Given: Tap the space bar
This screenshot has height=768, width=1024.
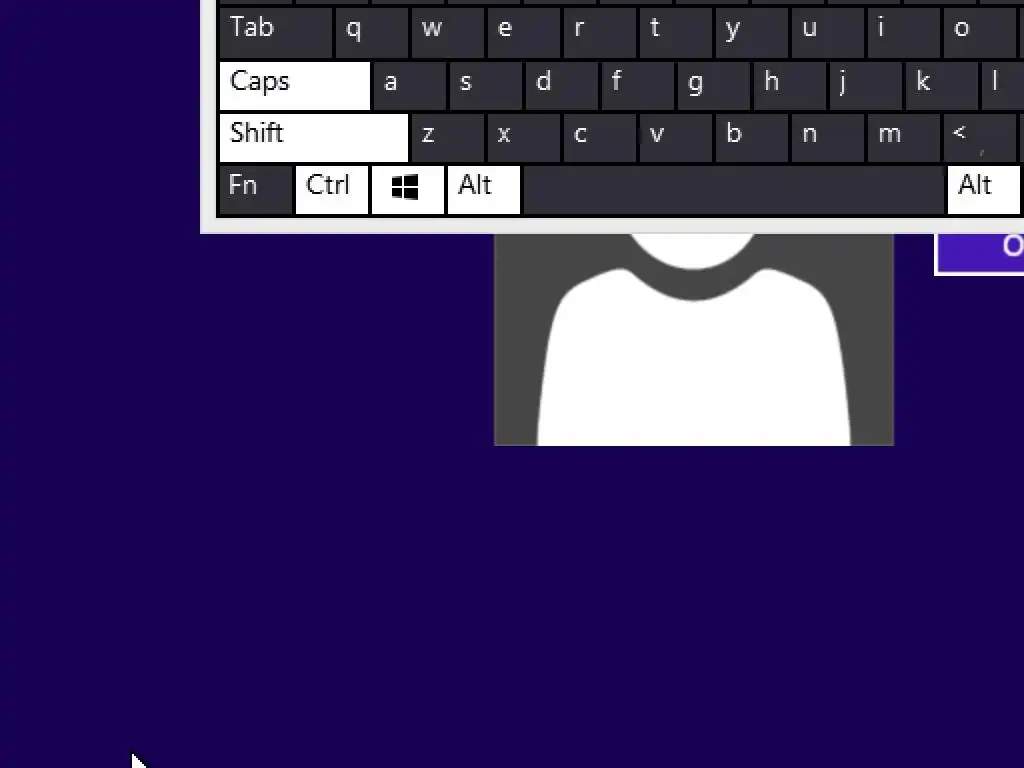Looking at the screenshot, I should [x=733, y=190].
